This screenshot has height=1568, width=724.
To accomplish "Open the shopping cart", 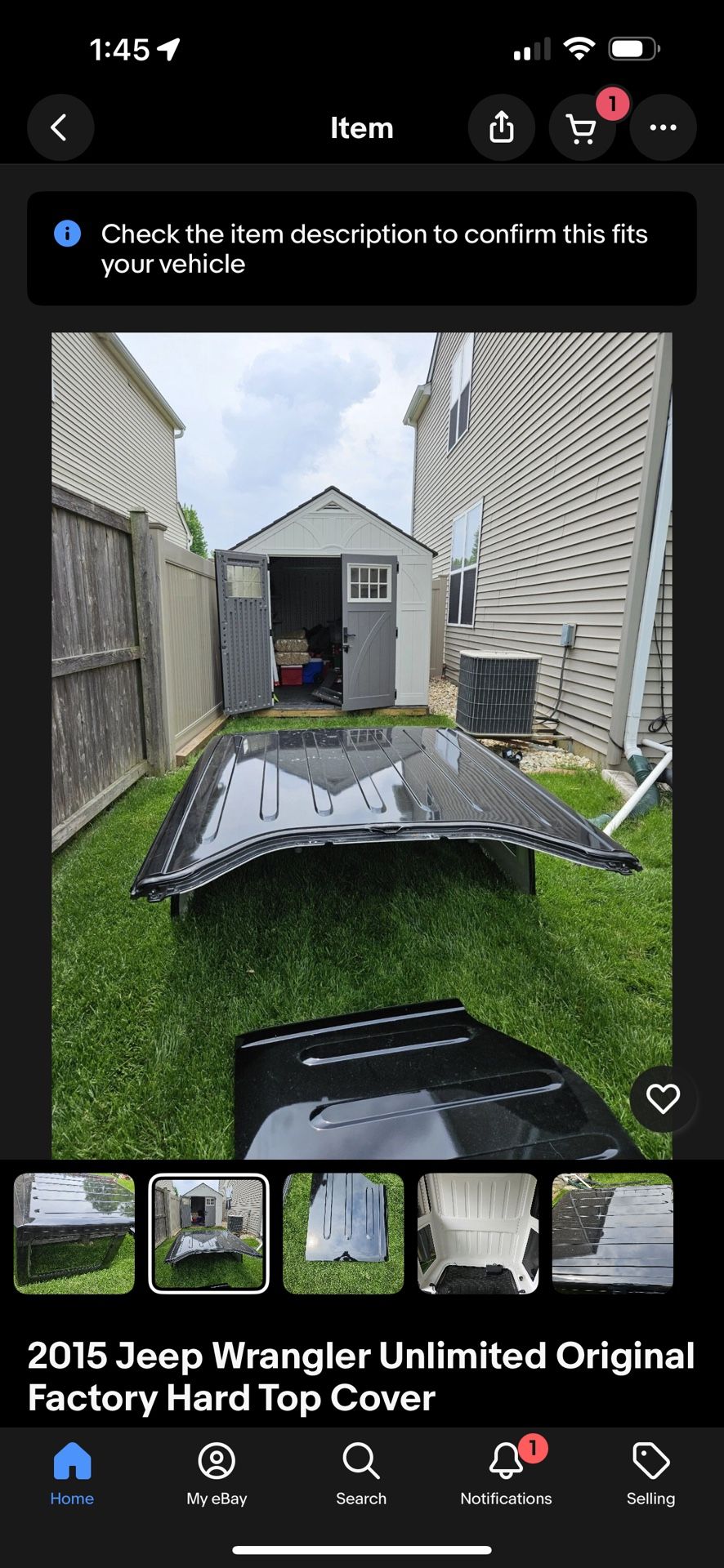I will pos(581,127).
